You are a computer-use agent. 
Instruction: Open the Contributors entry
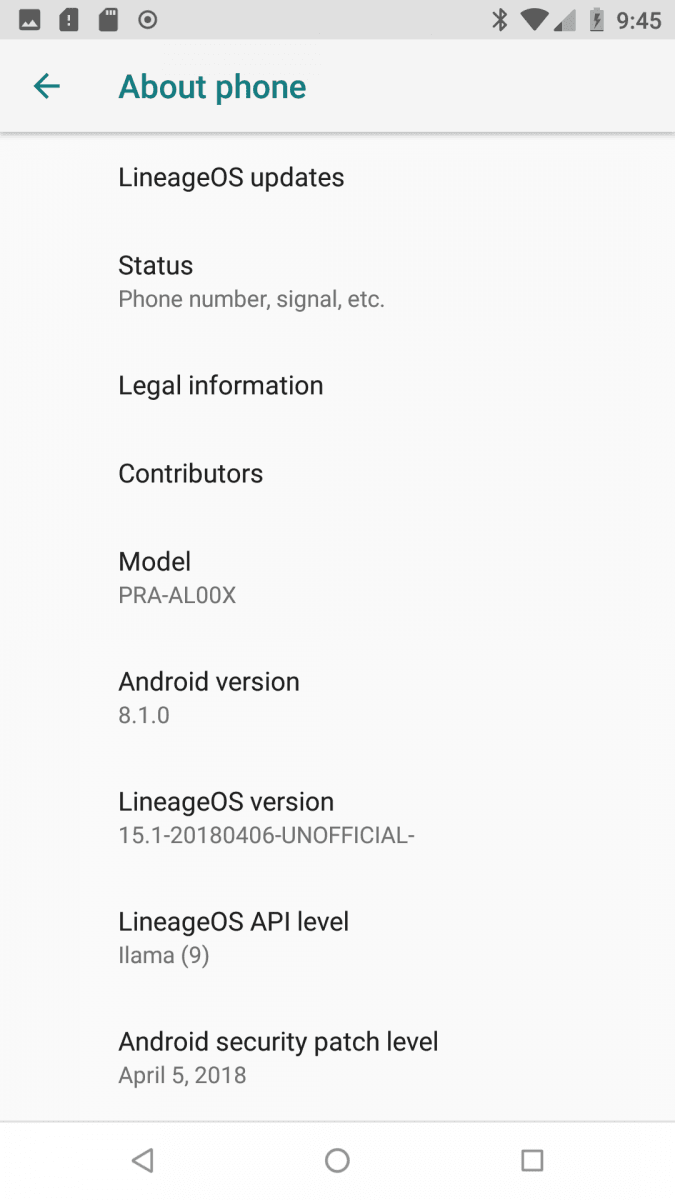pos(337,473)
